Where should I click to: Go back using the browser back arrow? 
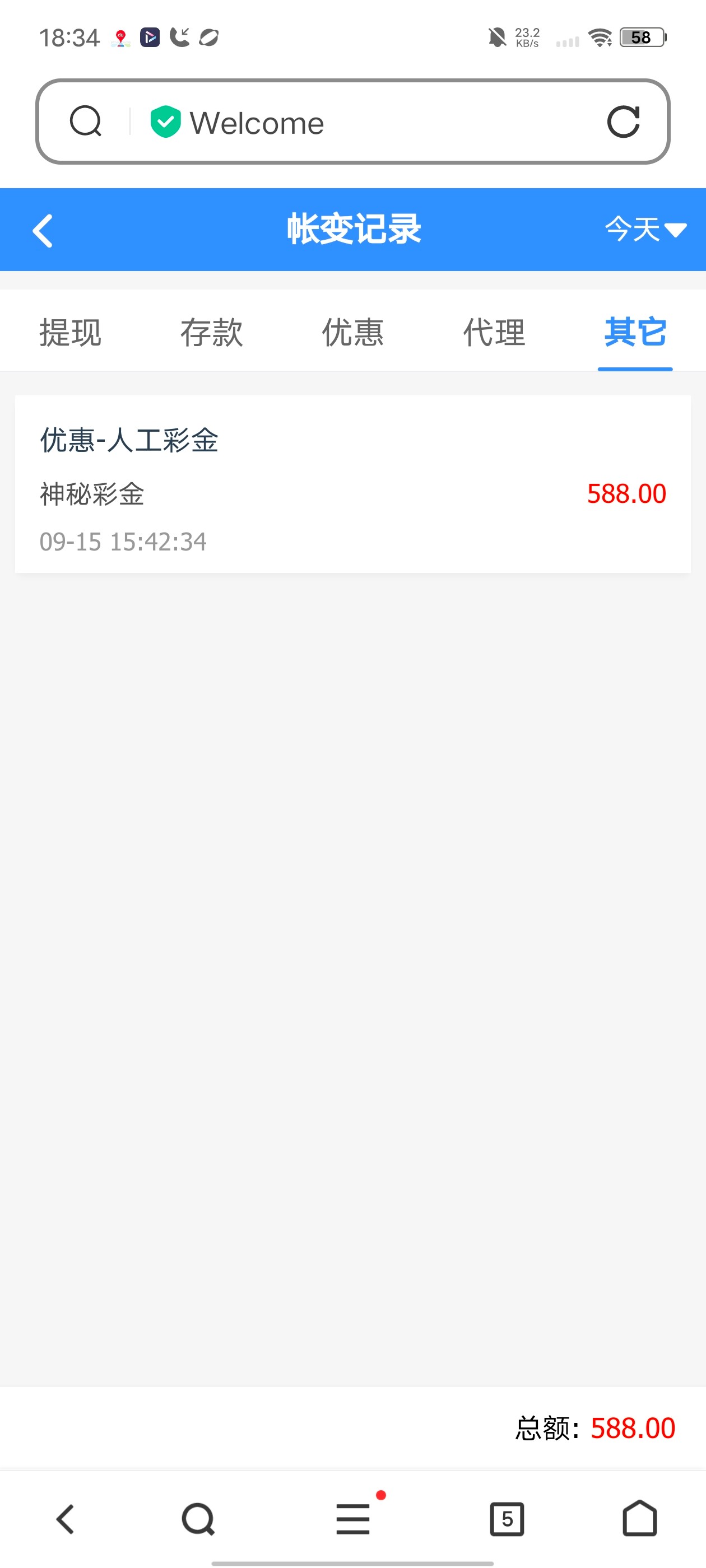coord(65,1519)
